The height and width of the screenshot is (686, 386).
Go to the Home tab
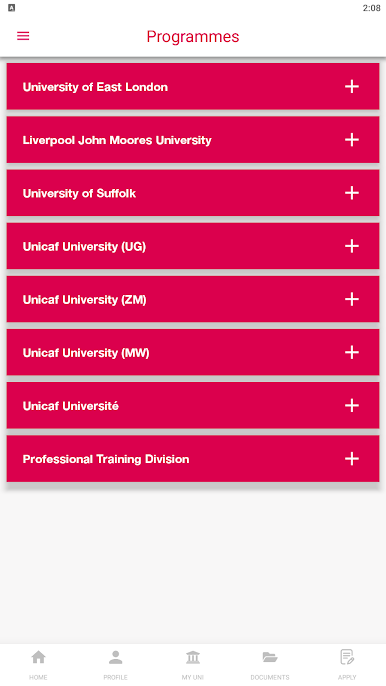pos(39,665)
